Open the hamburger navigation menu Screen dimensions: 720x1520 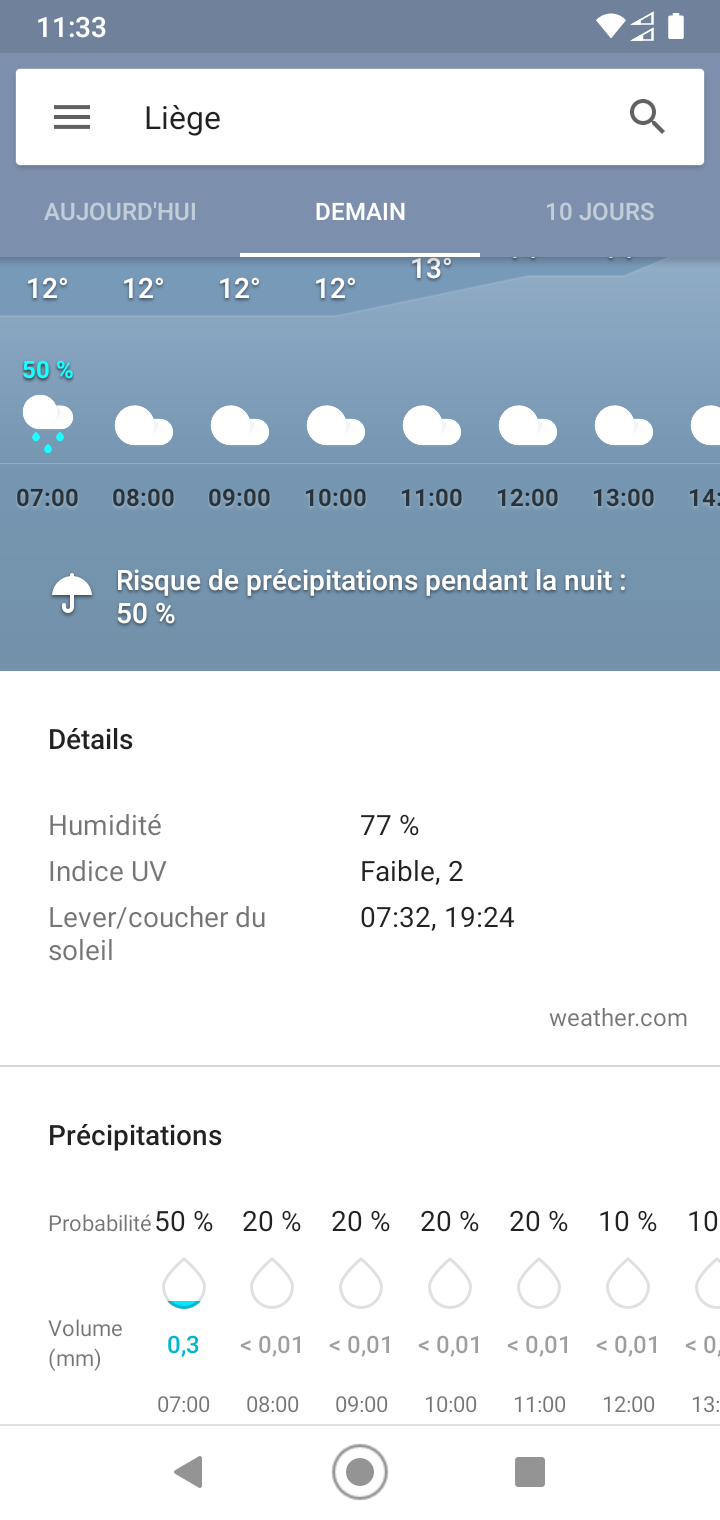(72, 118)
